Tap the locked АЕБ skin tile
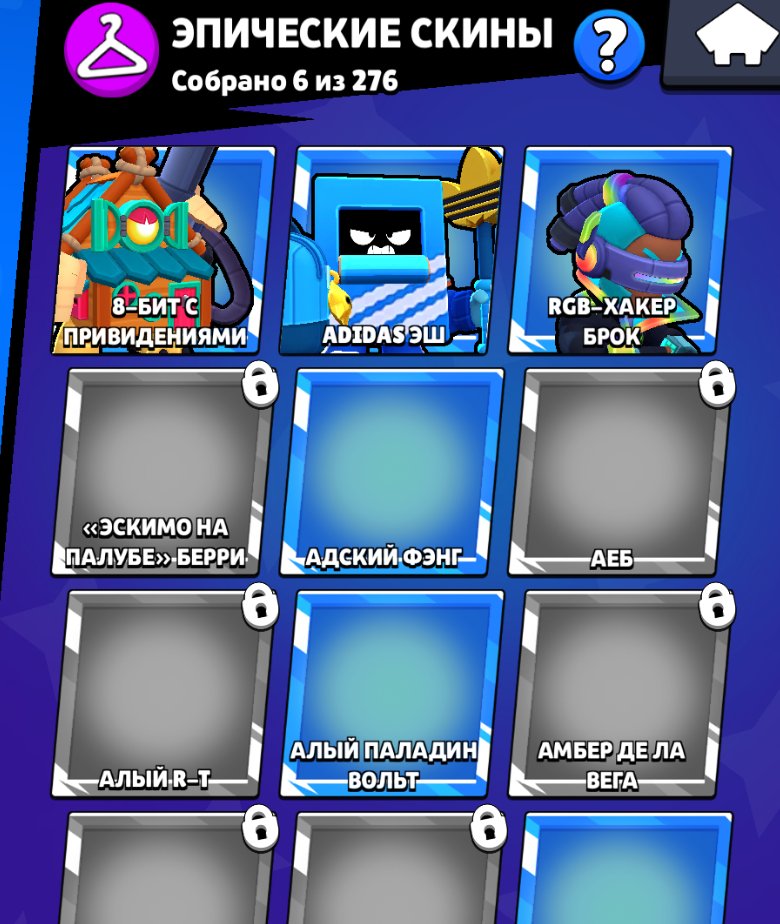The image size is (780, 924). click(x=620, y=471)
